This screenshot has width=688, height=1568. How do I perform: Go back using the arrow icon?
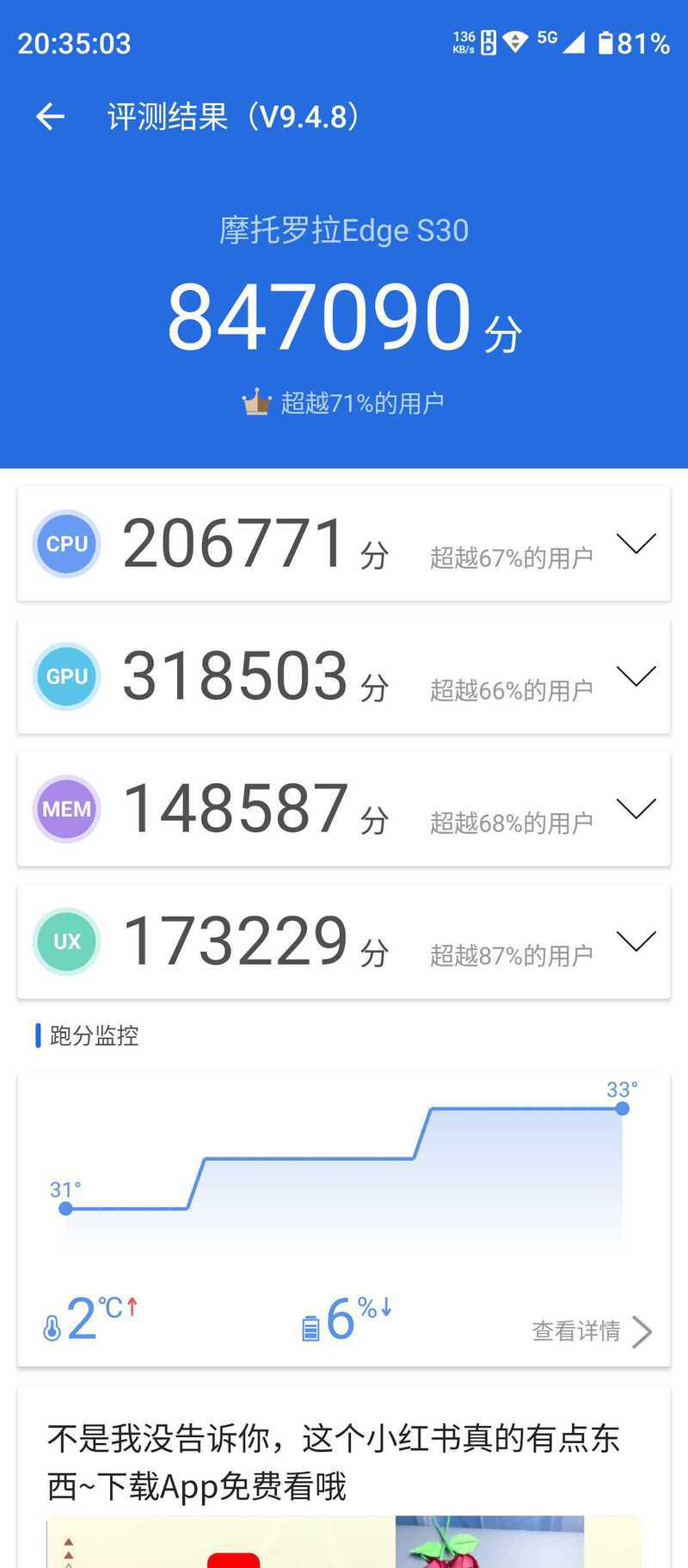click(x=50, y=116)
